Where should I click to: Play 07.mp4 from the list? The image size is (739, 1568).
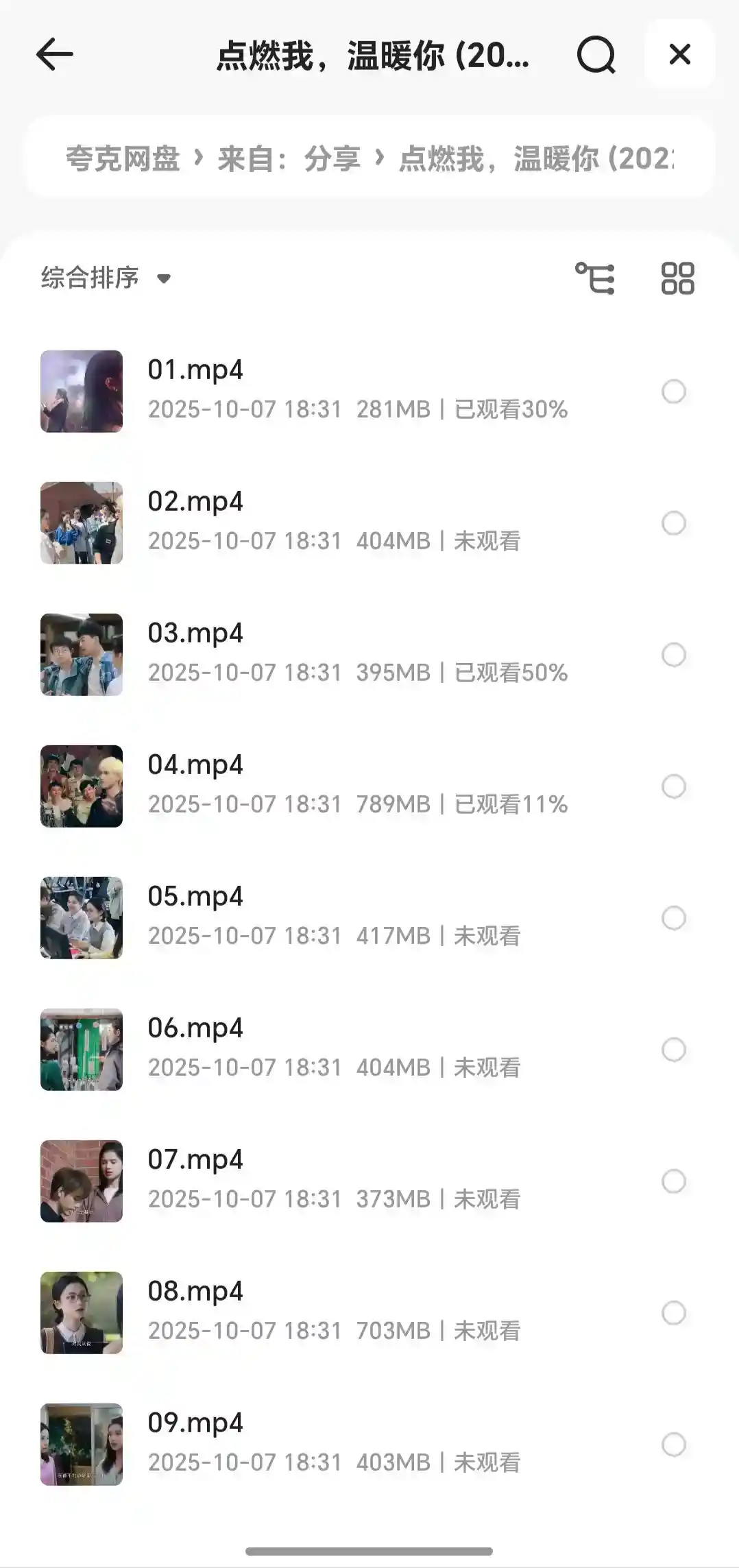pyautogui.click(x=195, y=1160)
